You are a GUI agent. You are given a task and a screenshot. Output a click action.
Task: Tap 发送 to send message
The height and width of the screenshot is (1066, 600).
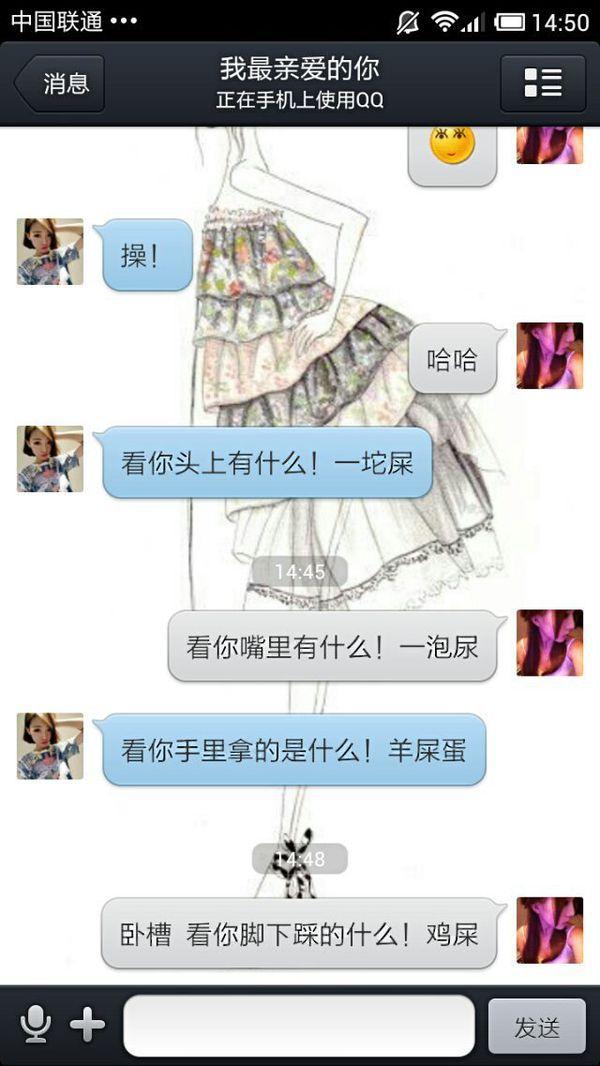click(x=536, y=1027)
